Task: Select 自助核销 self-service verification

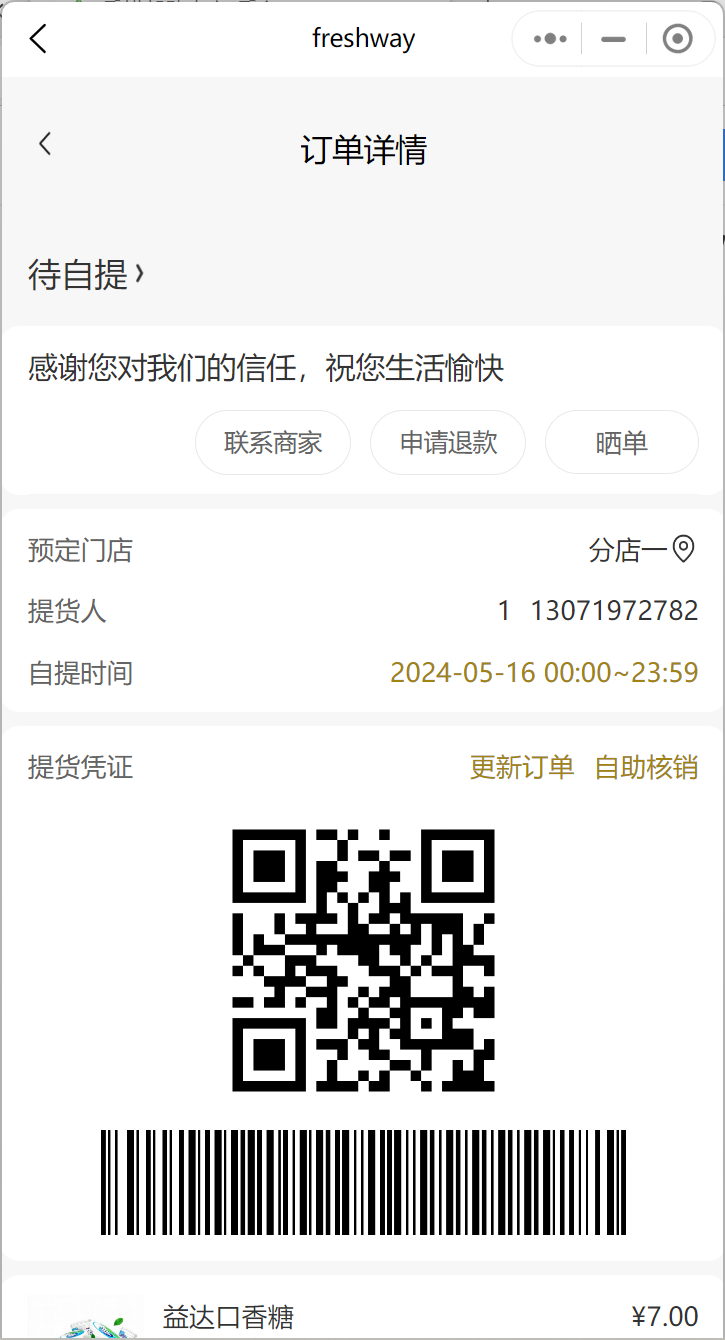Action: pyautogui.click(x=646, y=768)
